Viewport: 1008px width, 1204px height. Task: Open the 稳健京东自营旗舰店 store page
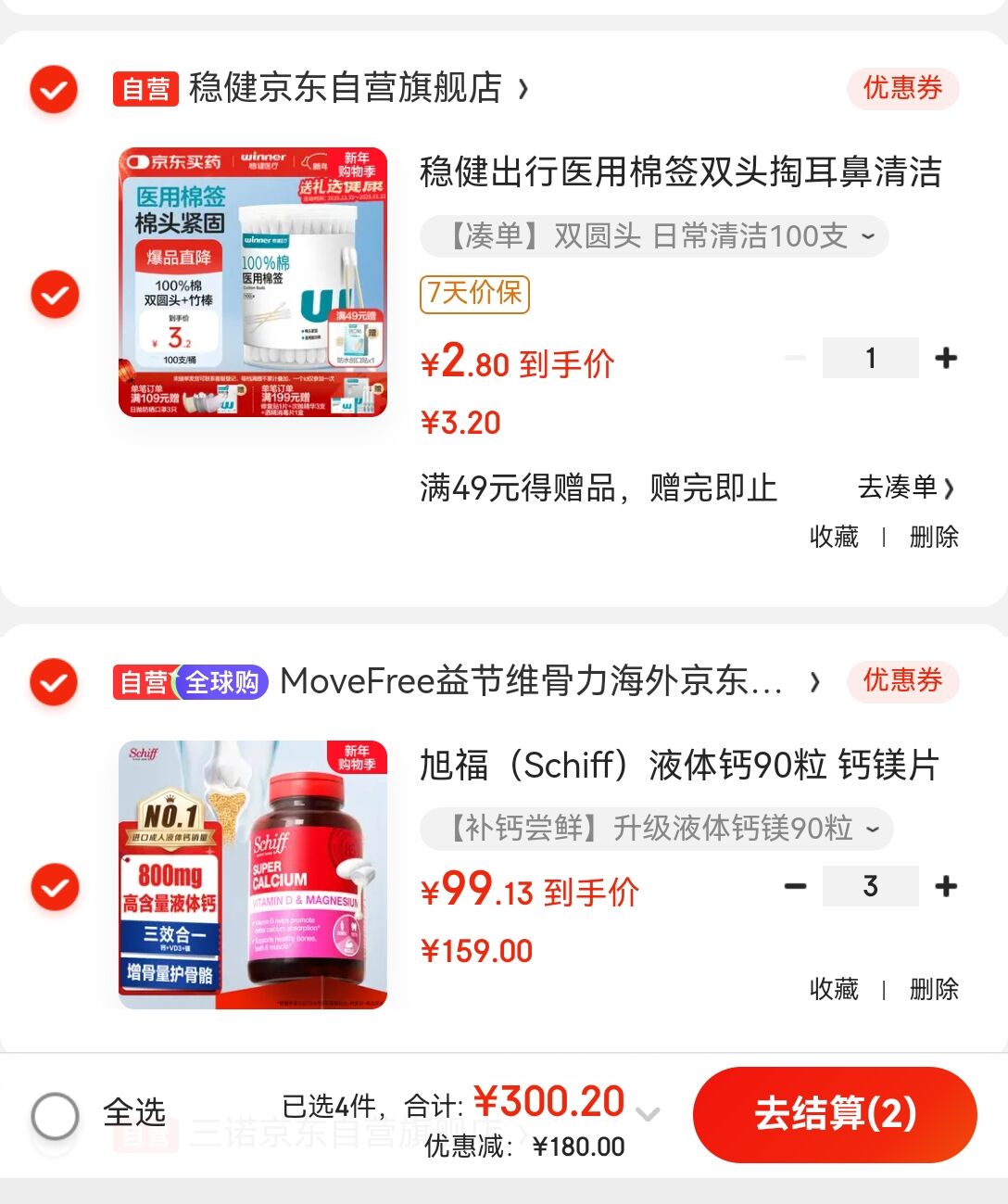tap(345, 89)
